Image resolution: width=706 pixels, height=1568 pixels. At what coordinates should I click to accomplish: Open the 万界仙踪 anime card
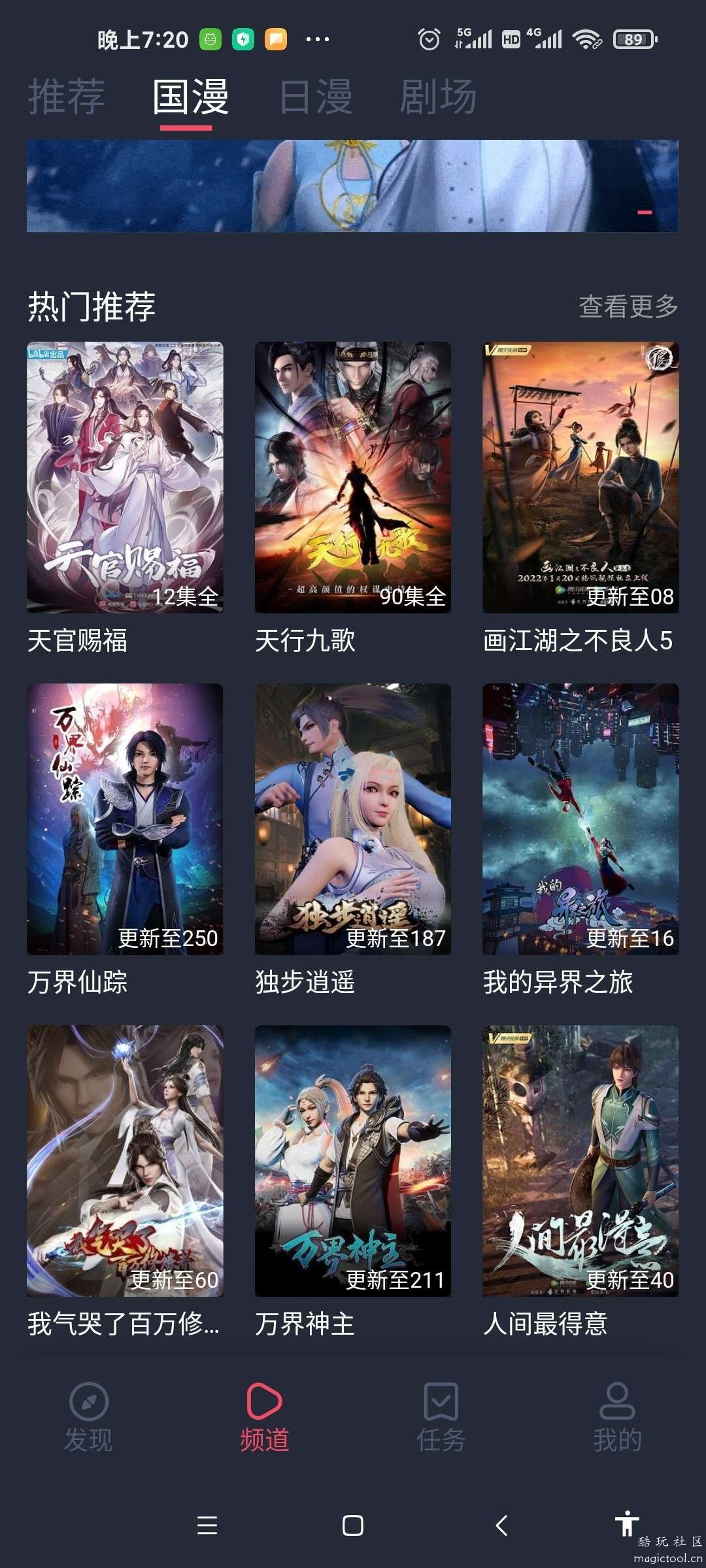(125, 819)
